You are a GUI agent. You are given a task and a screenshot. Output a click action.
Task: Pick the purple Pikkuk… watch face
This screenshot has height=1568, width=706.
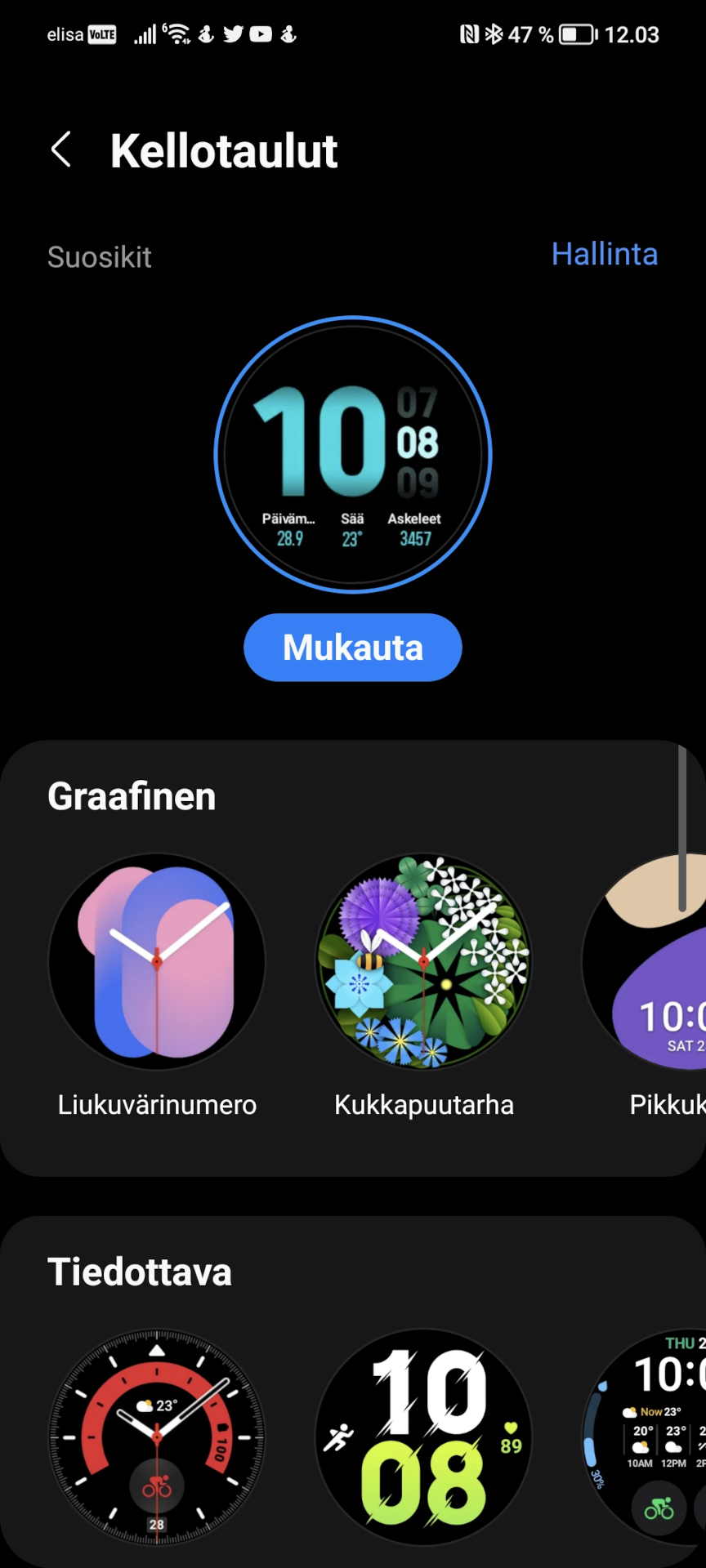pos(646,961)
